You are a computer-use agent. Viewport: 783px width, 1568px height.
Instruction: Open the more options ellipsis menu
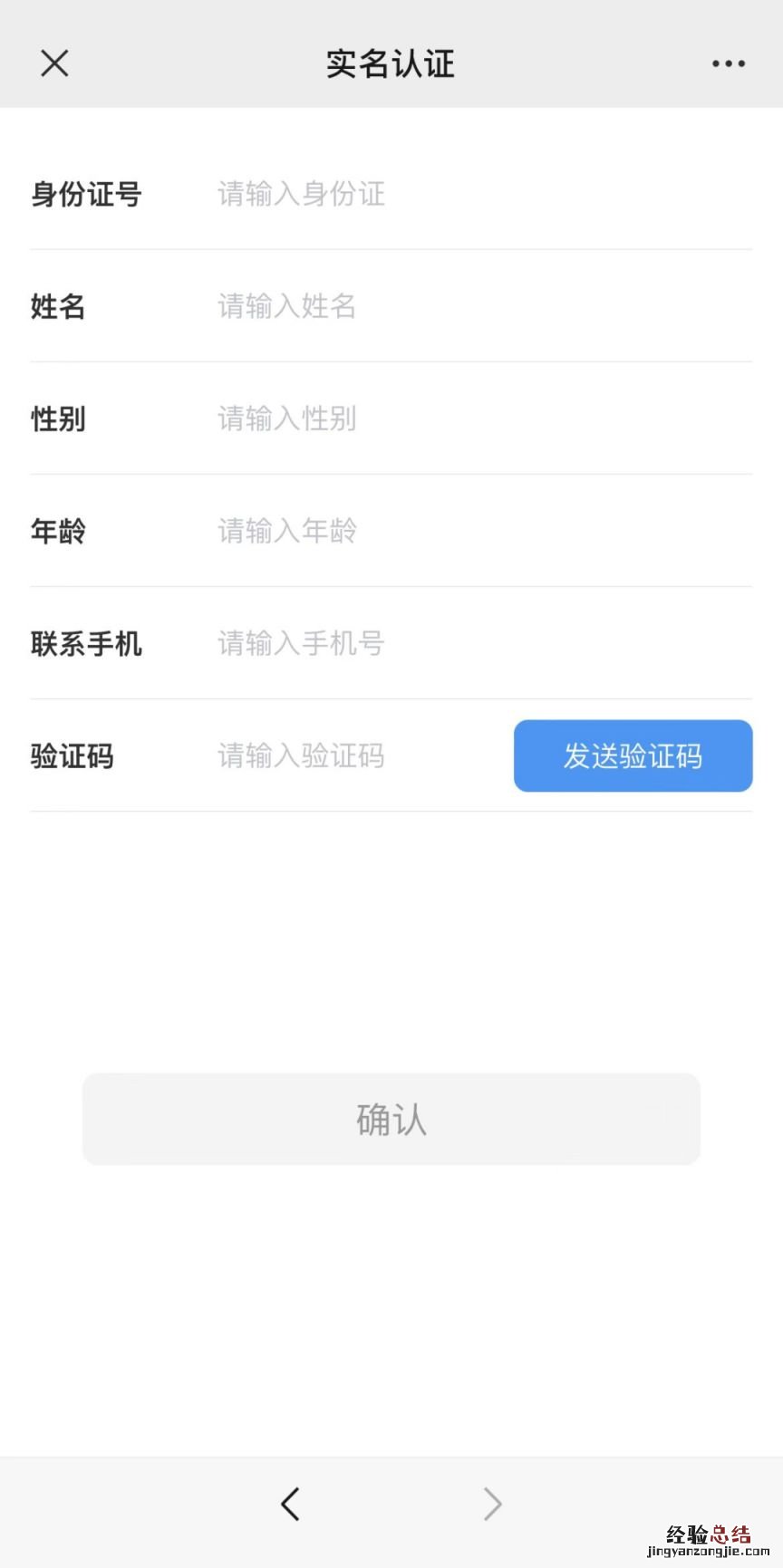pyautogui.click(x=729, y=63)
